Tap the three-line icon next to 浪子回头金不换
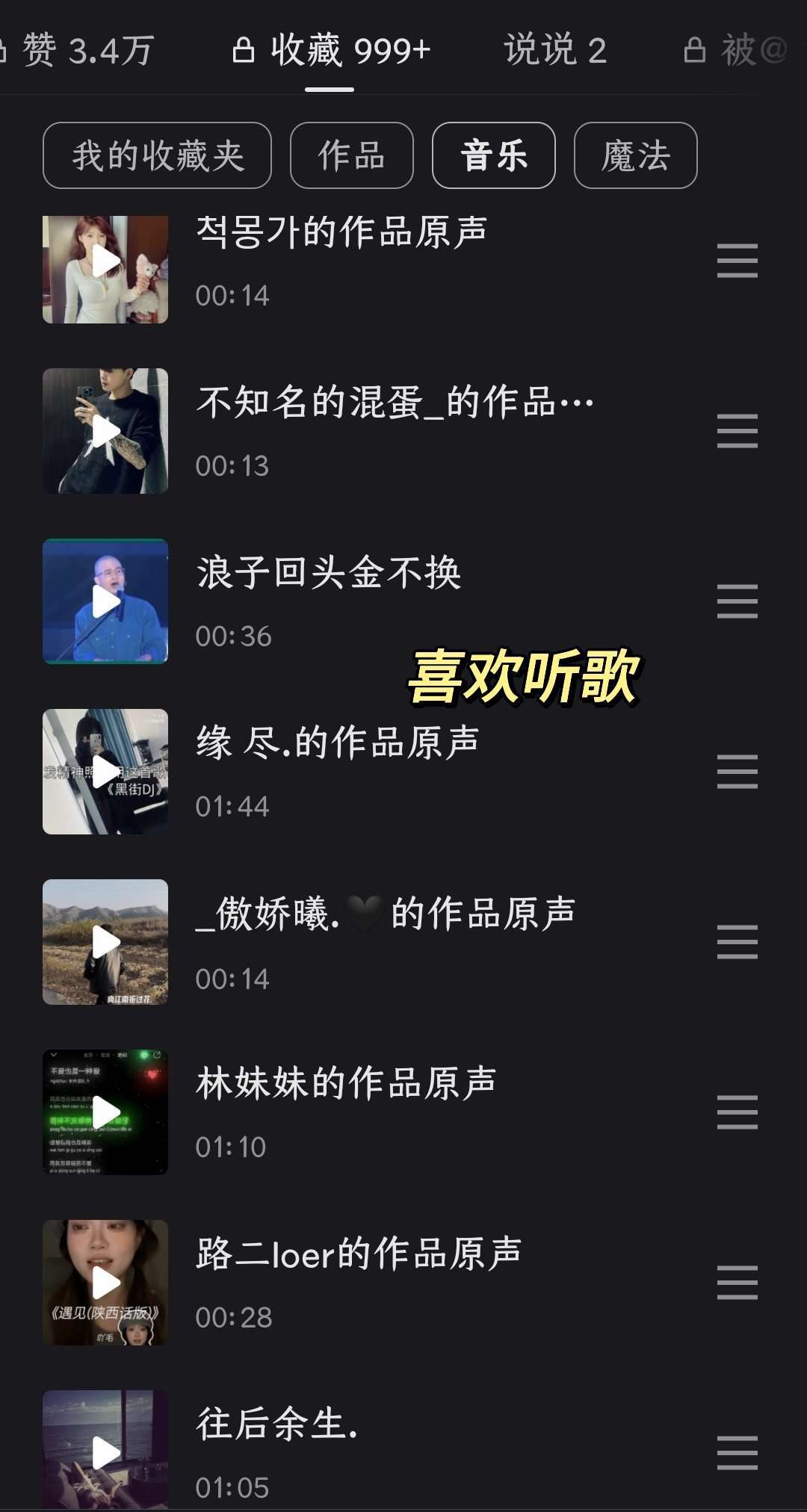 pyautogui.click(x=737, y=601)
